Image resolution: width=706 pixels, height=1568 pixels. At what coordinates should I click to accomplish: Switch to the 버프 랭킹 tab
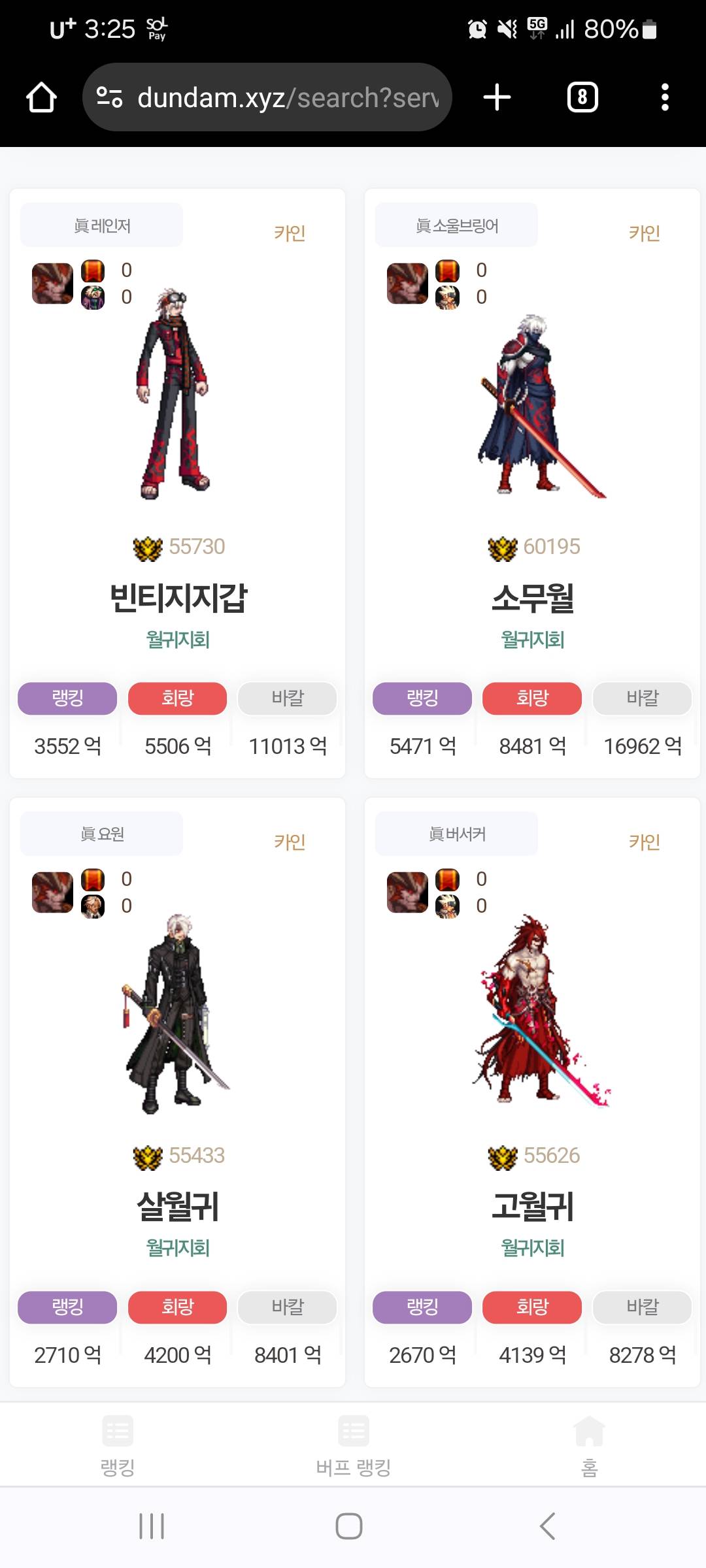click(353, 1445)
